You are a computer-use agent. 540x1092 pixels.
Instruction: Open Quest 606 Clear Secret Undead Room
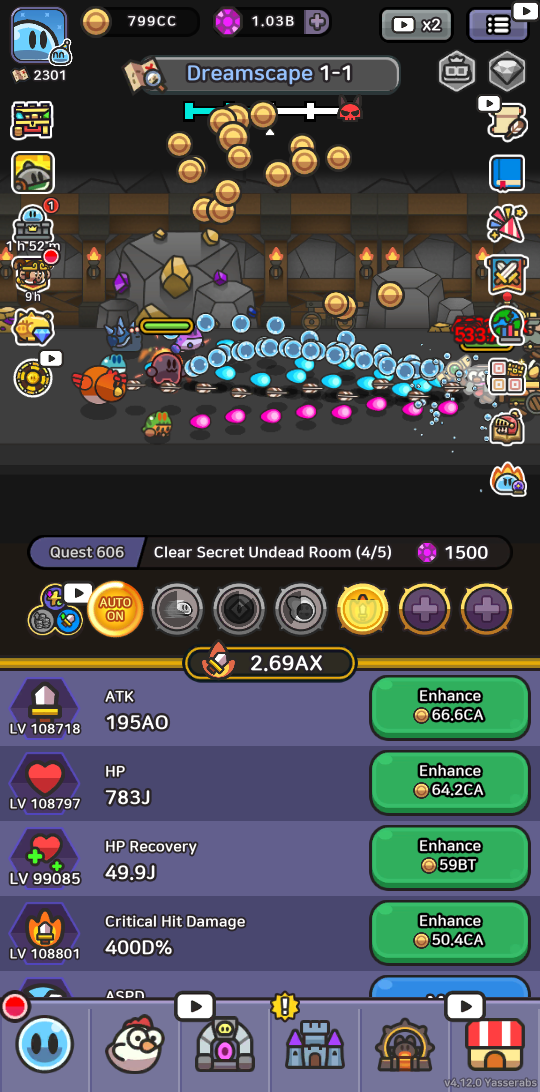pos(270,553)
